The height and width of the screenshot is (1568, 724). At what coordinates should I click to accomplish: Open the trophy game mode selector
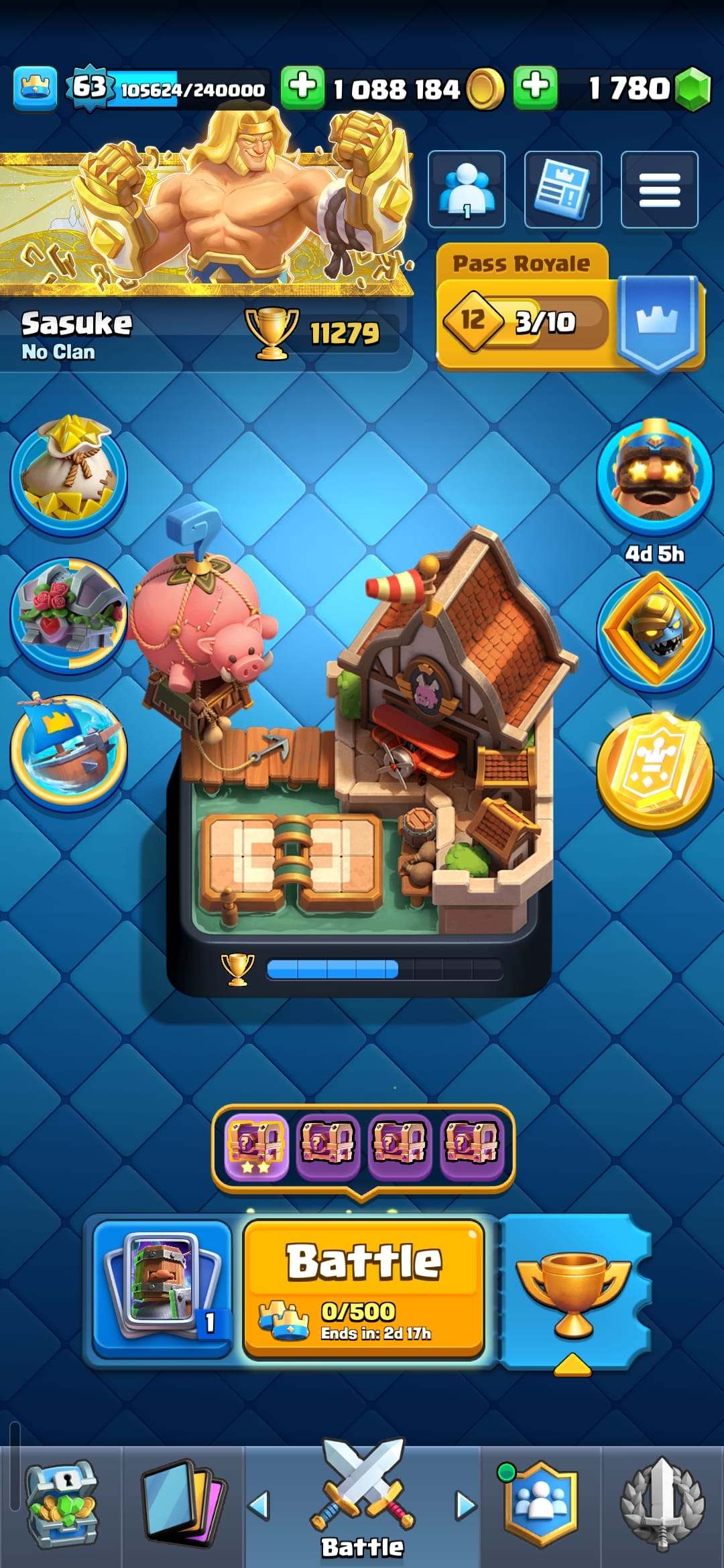coord(574,1293)
